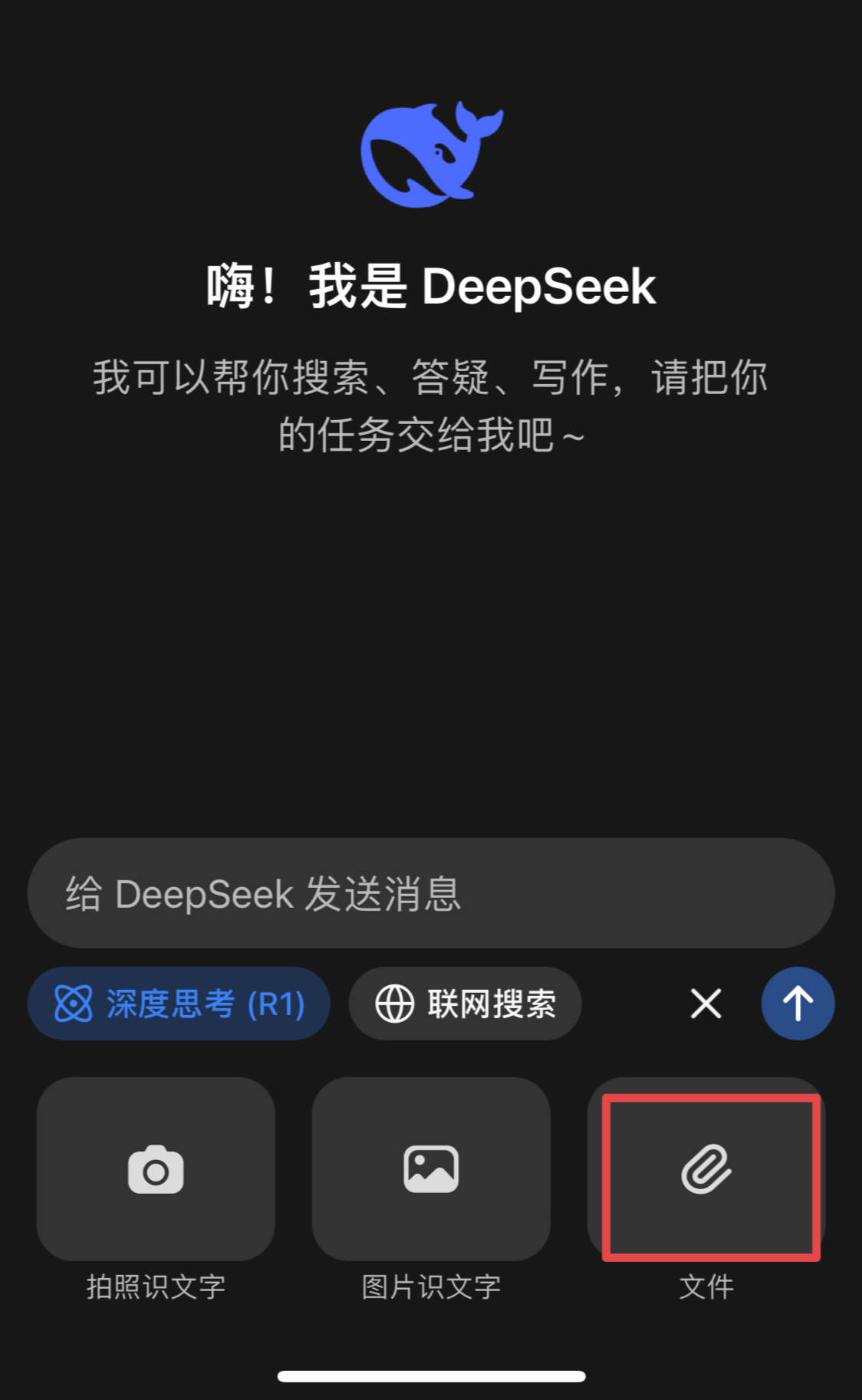Toggle the 深度思考 (R1) chip

(179, 1004)
